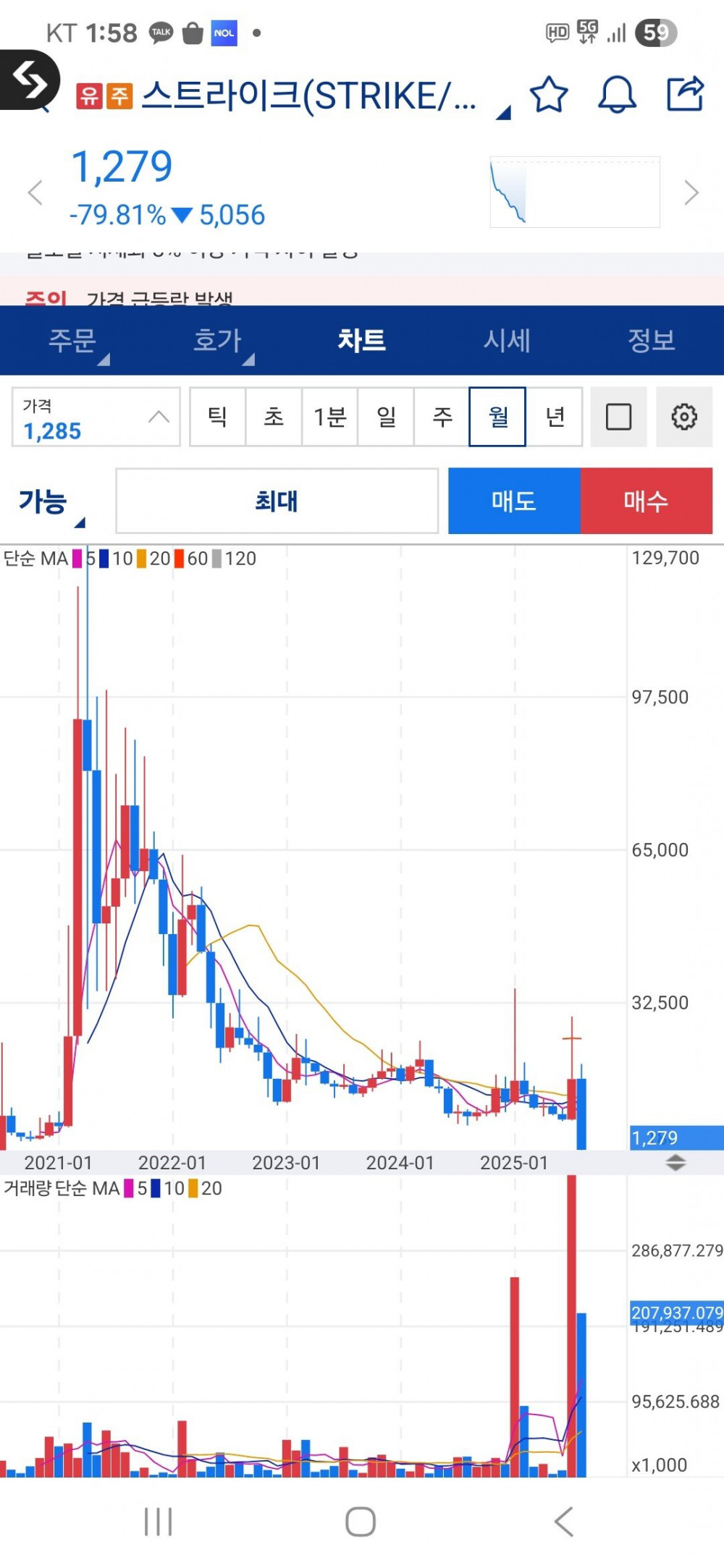This screenshot has height=1568, width=724.
Task: Go to the next stock with right arrow
Action: coord(691,192)
